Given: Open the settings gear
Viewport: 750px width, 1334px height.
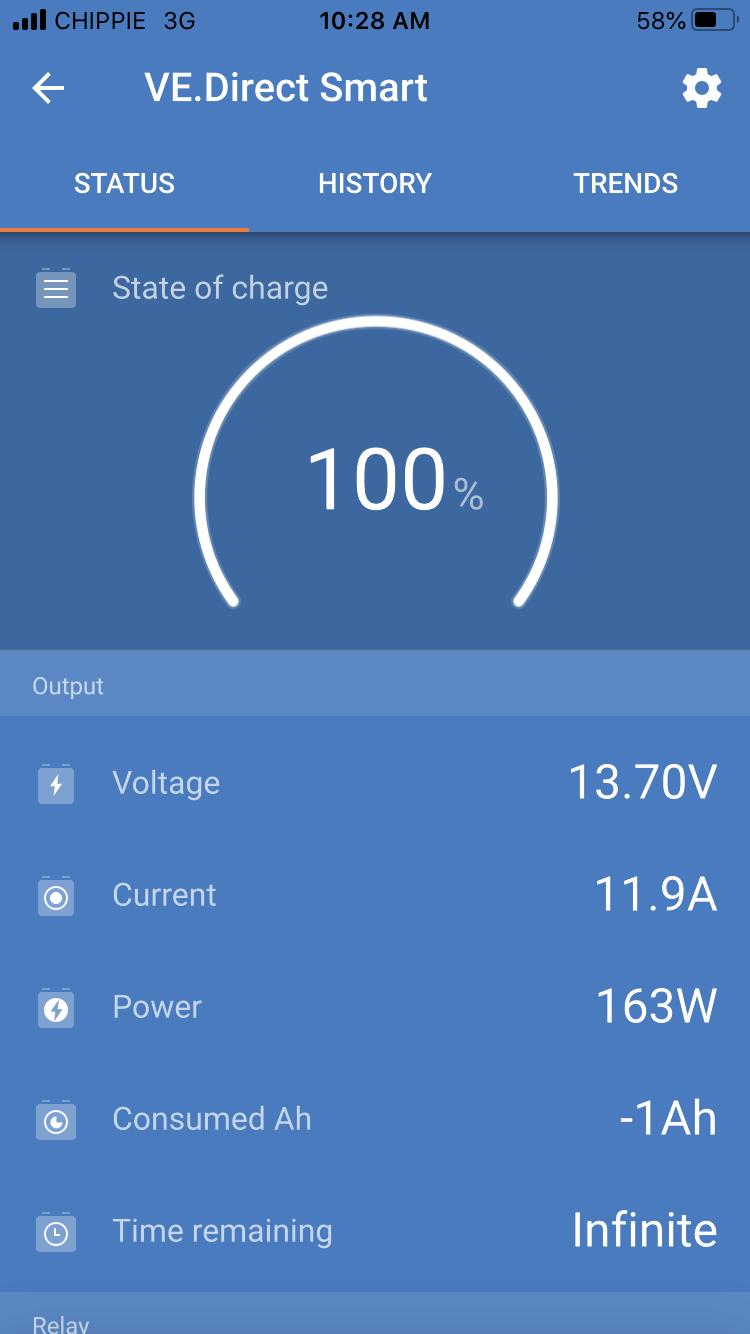Looking at the screenshot, I should coord(701,88).
